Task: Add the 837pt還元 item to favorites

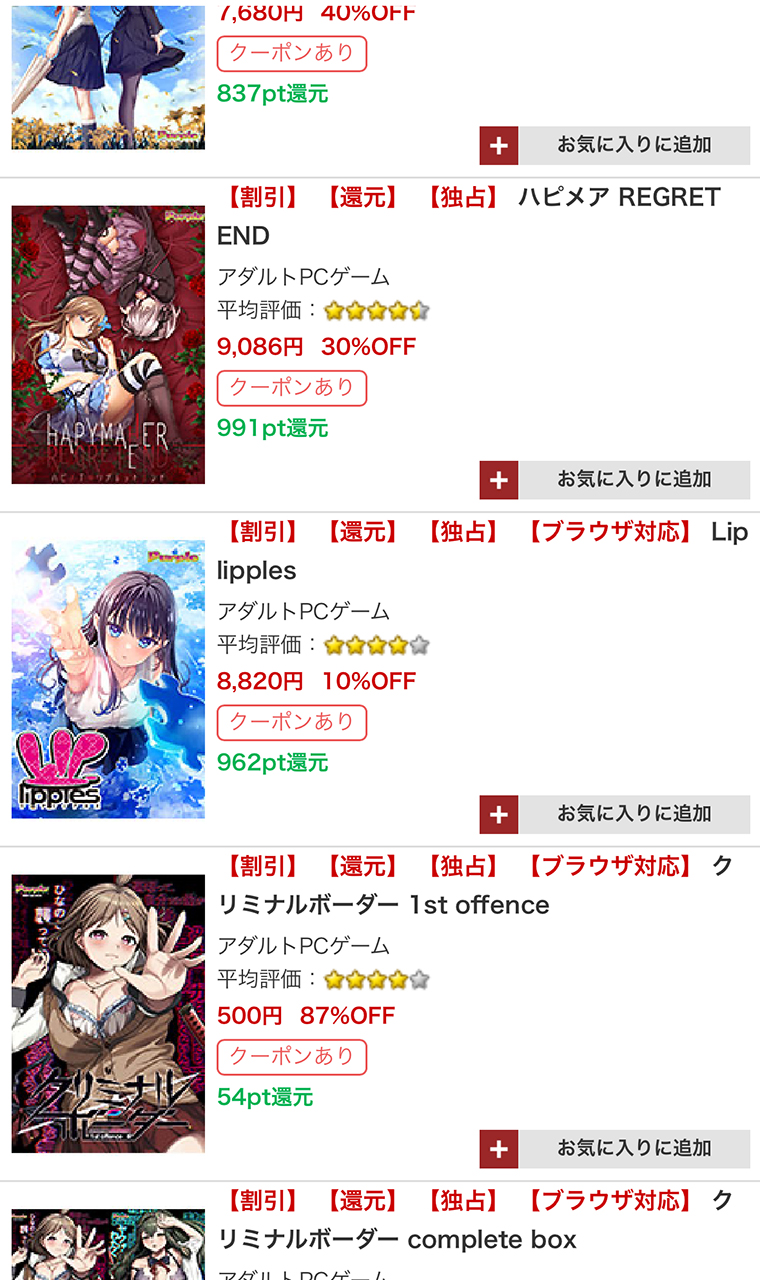Action: coord(614,145)
